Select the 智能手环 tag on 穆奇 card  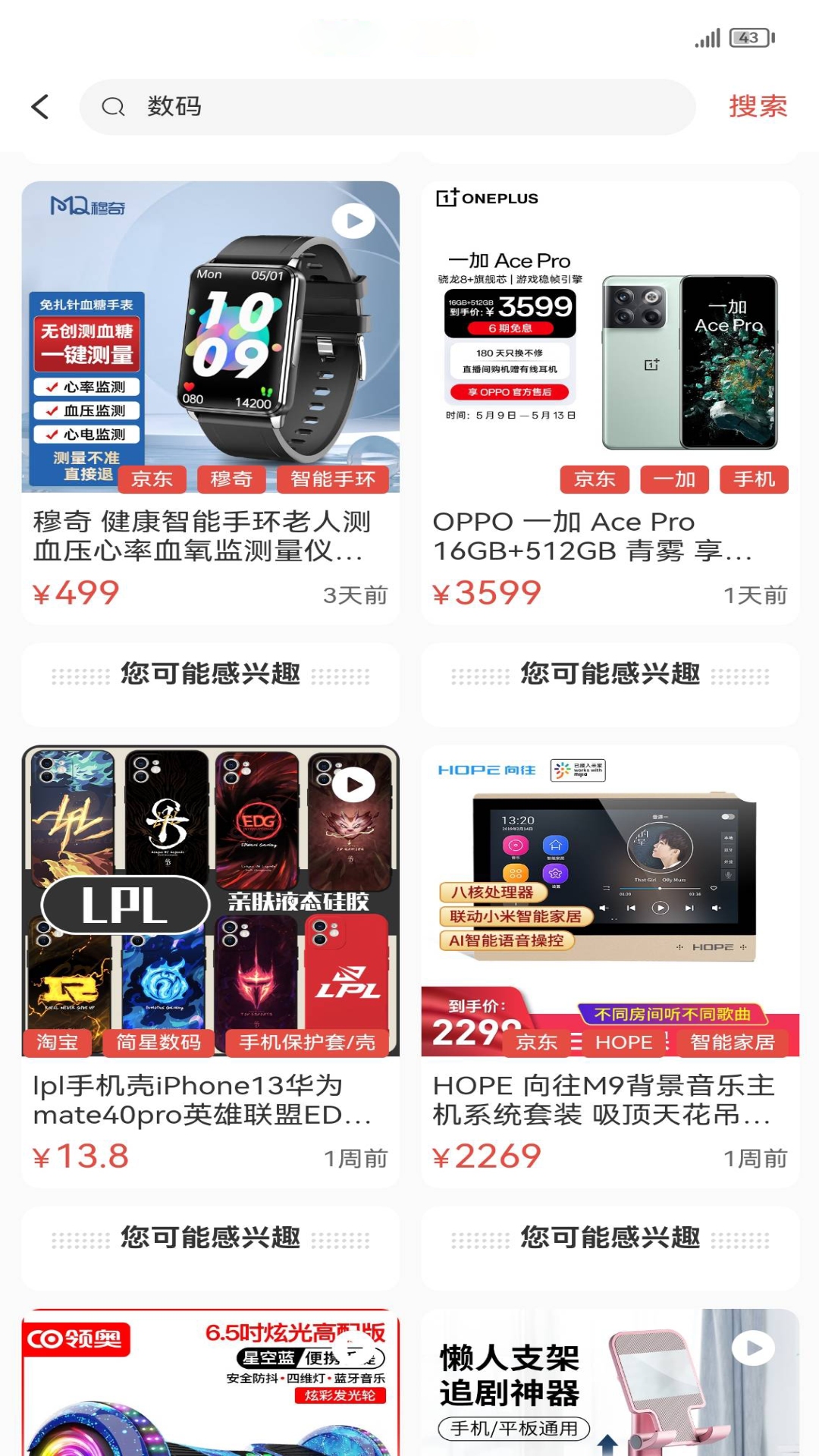[332, 479]
